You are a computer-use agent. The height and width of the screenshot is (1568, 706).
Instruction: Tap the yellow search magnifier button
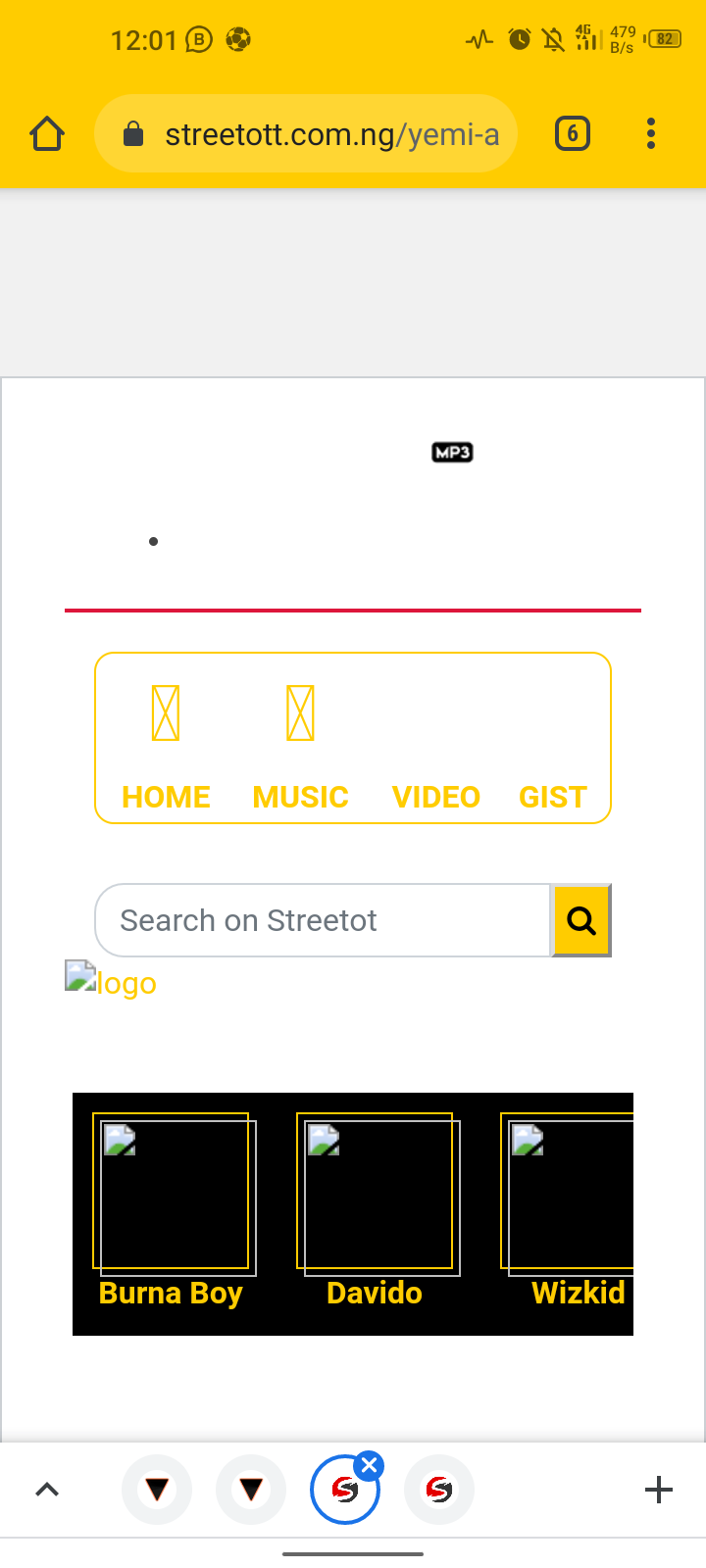581,920
